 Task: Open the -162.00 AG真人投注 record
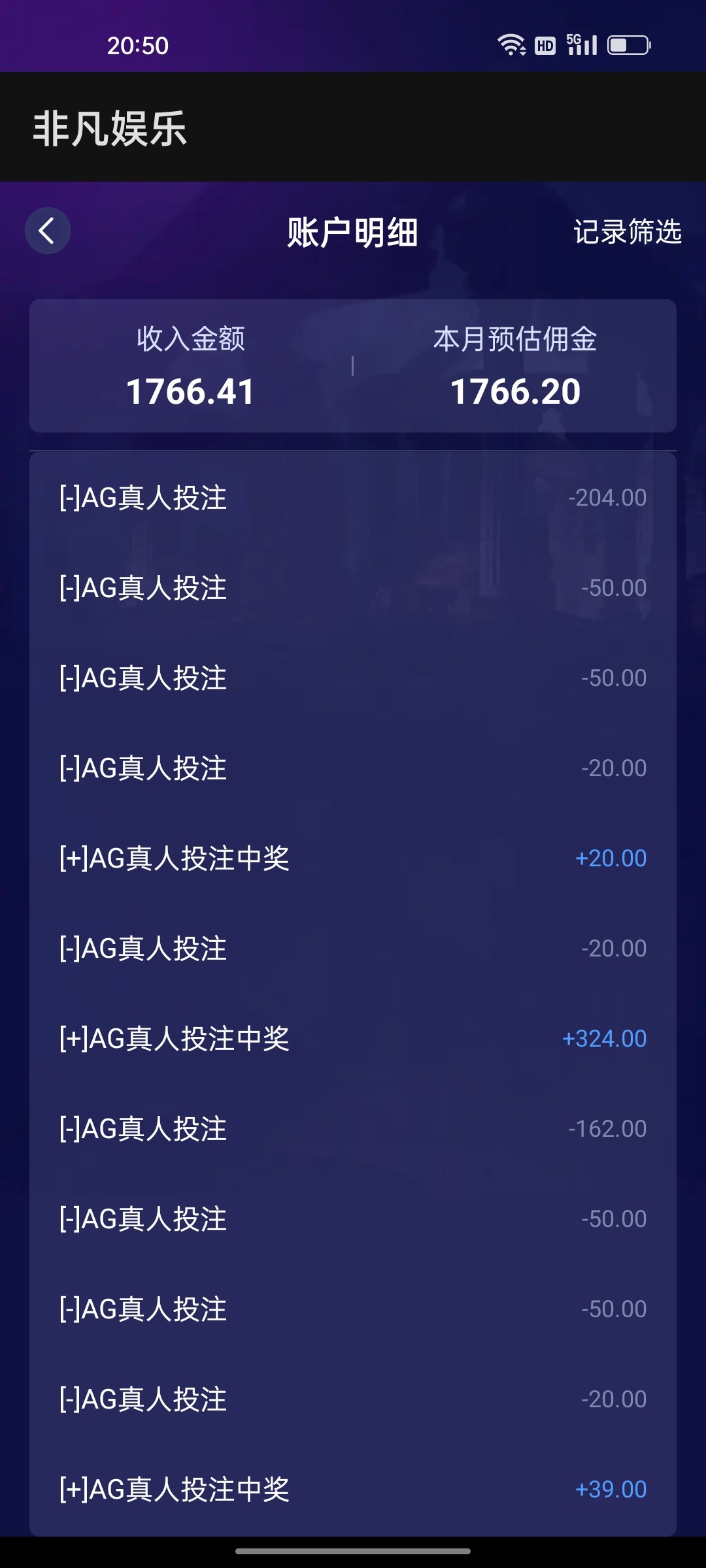click(x=353, y=1129)
